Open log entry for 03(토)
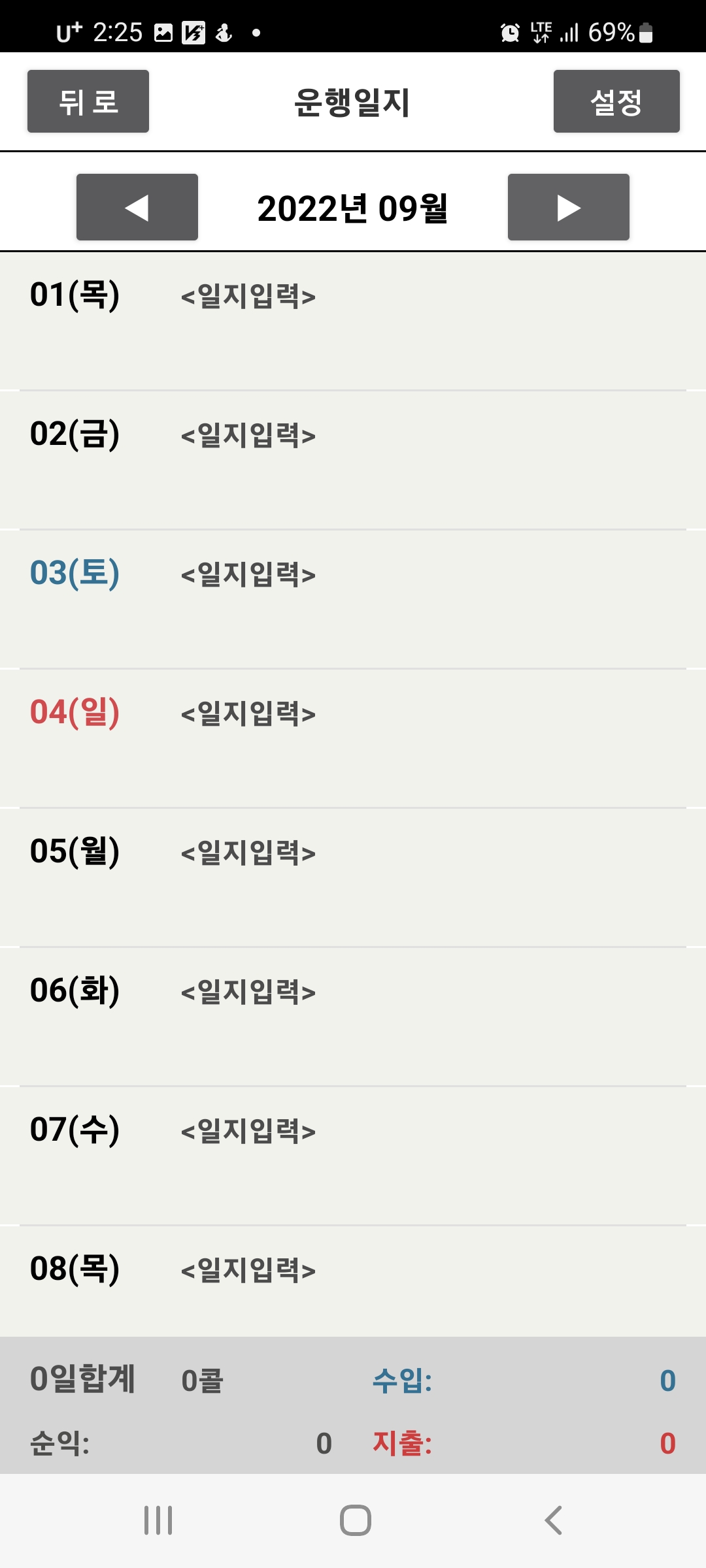Screen dimensions: 706x1568 click(248, 574)
